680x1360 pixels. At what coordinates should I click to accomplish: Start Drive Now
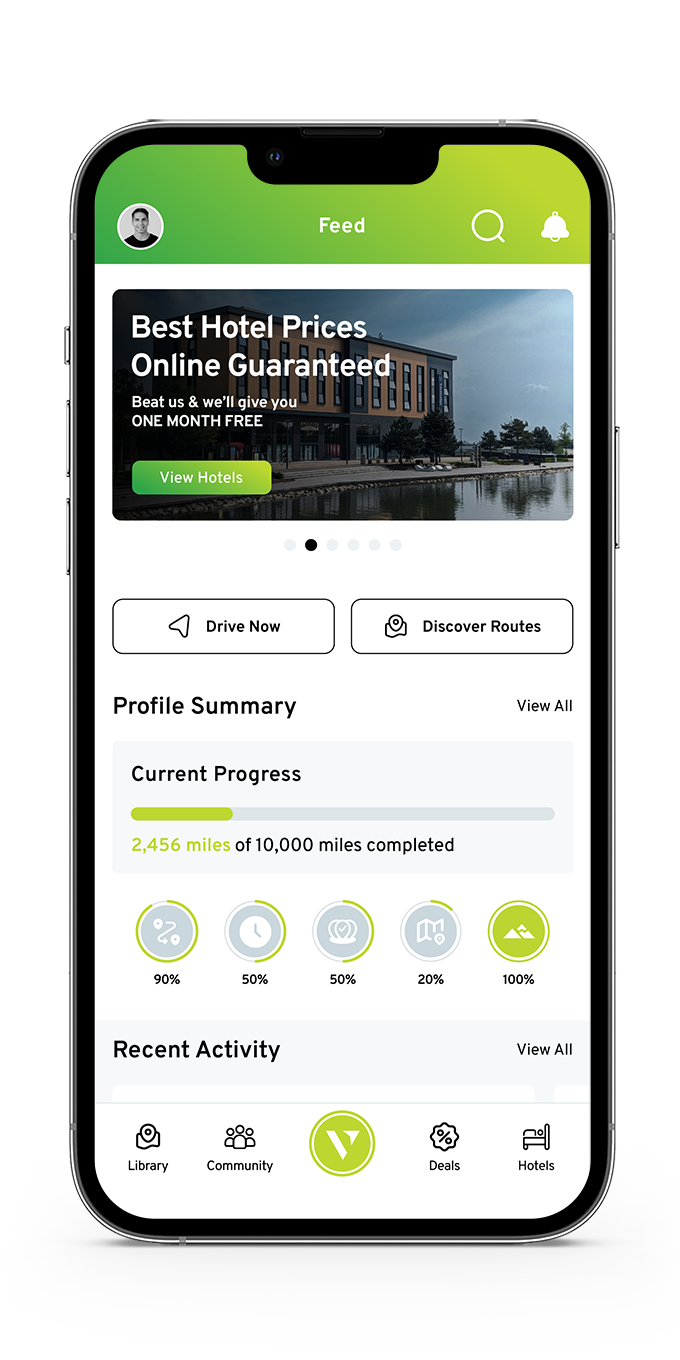[223, 626]
